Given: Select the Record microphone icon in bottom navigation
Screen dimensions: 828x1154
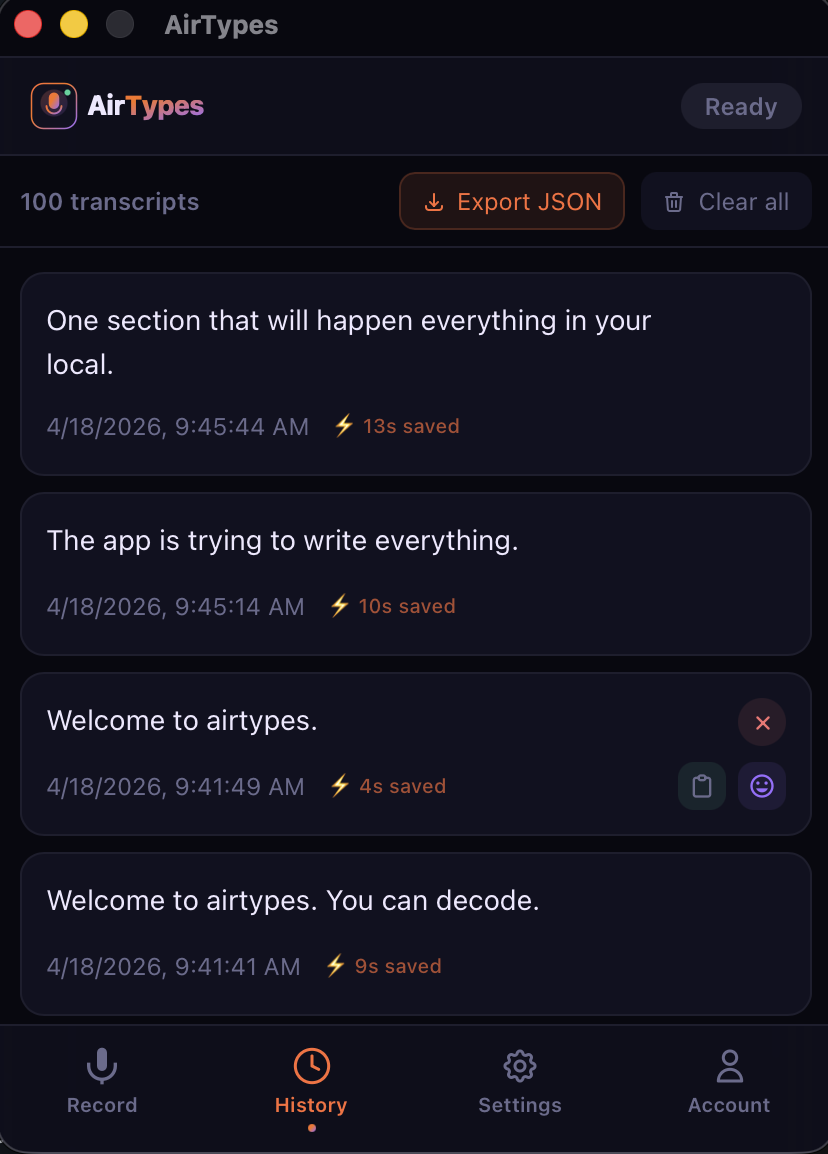Looking at the screenshot, I should [102, 1066].
